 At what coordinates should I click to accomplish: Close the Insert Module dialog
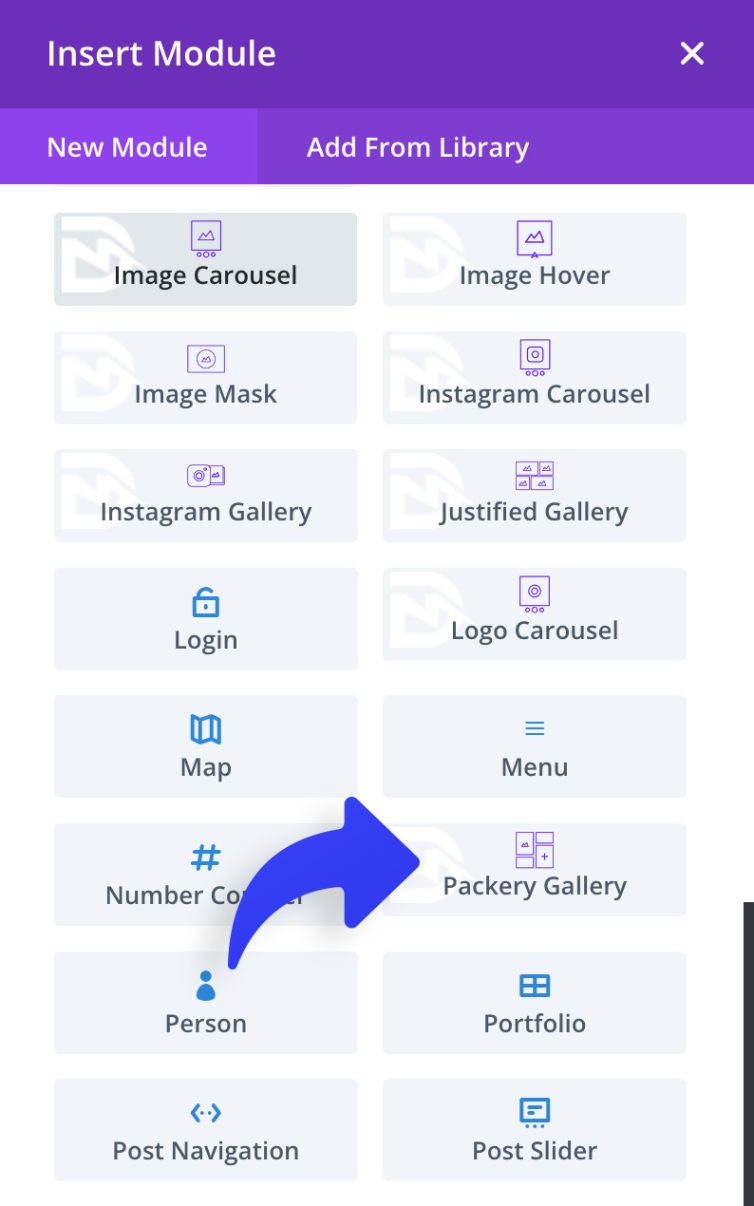pos(692,54)
